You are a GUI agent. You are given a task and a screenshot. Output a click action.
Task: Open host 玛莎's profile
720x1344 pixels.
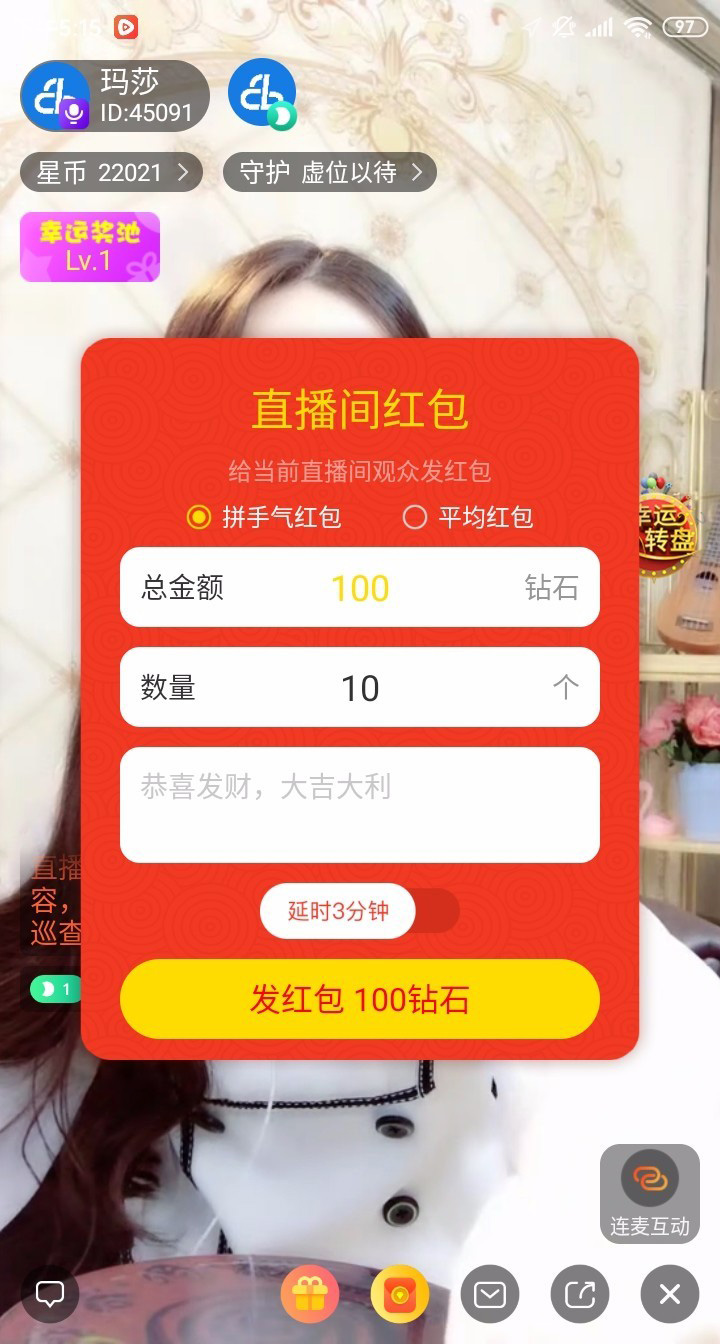113,96
